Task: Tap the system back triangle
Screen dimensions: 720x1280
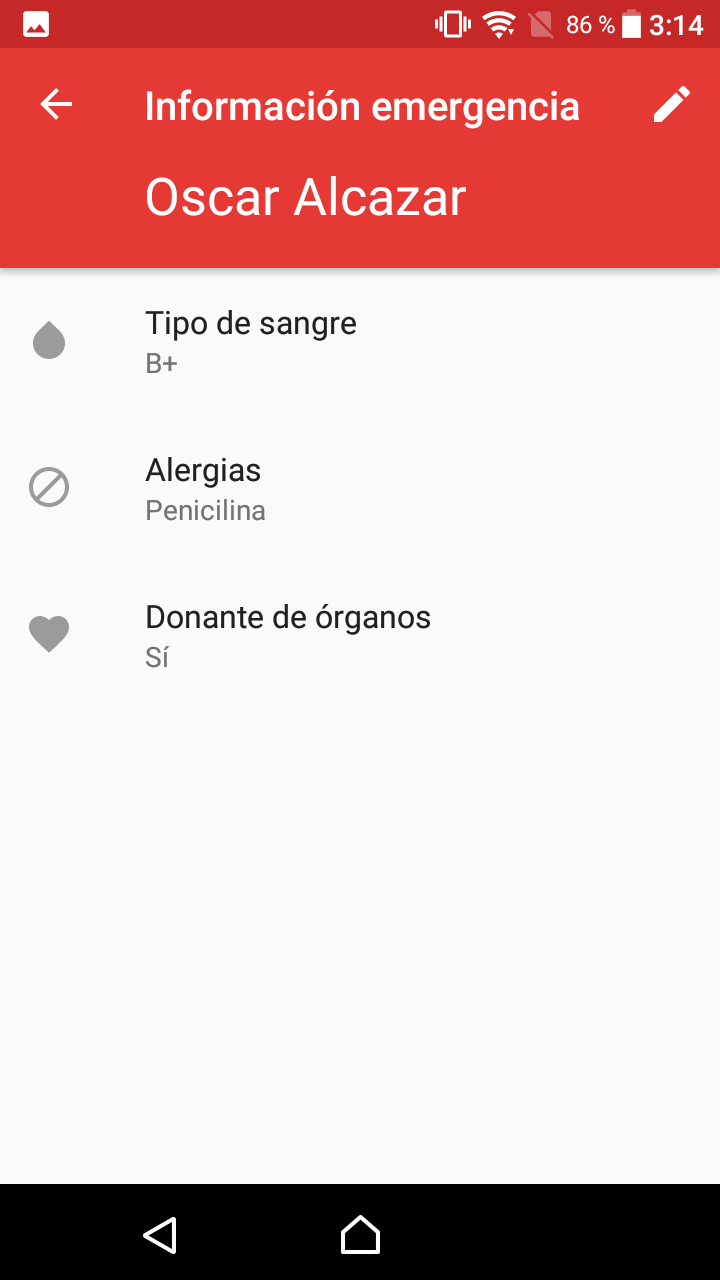Action: point(160,1235)
